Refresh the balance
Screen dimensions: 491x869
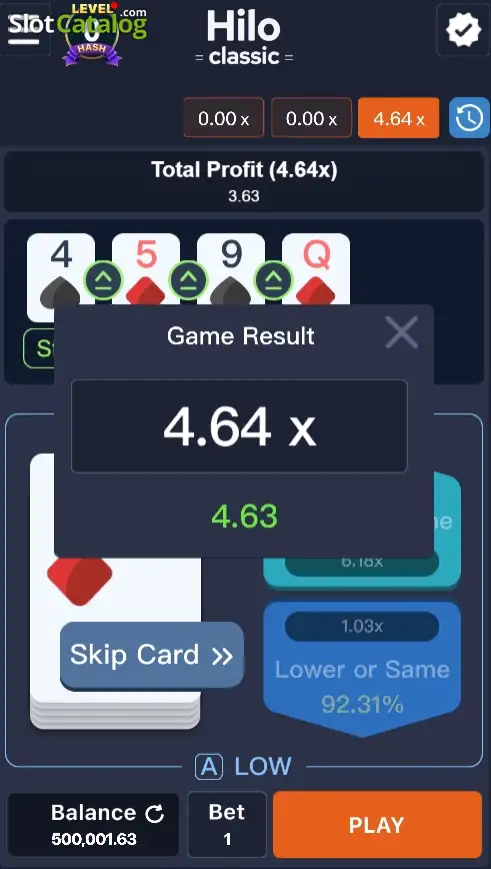(x=155, y=814)
